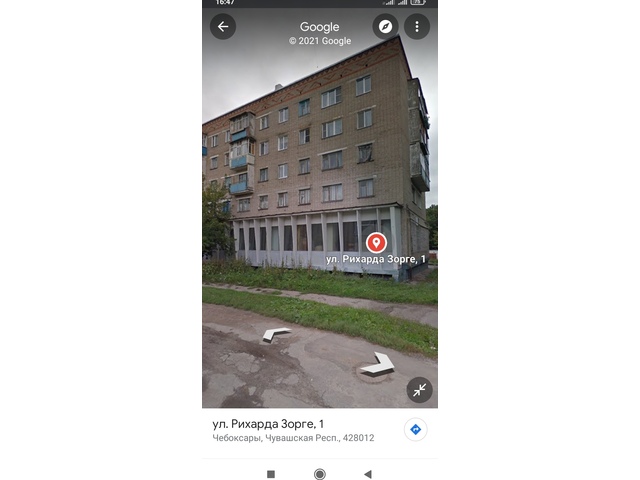The image size is (640, 480).
Task: Go back from Street View
Action: point(223,26)
